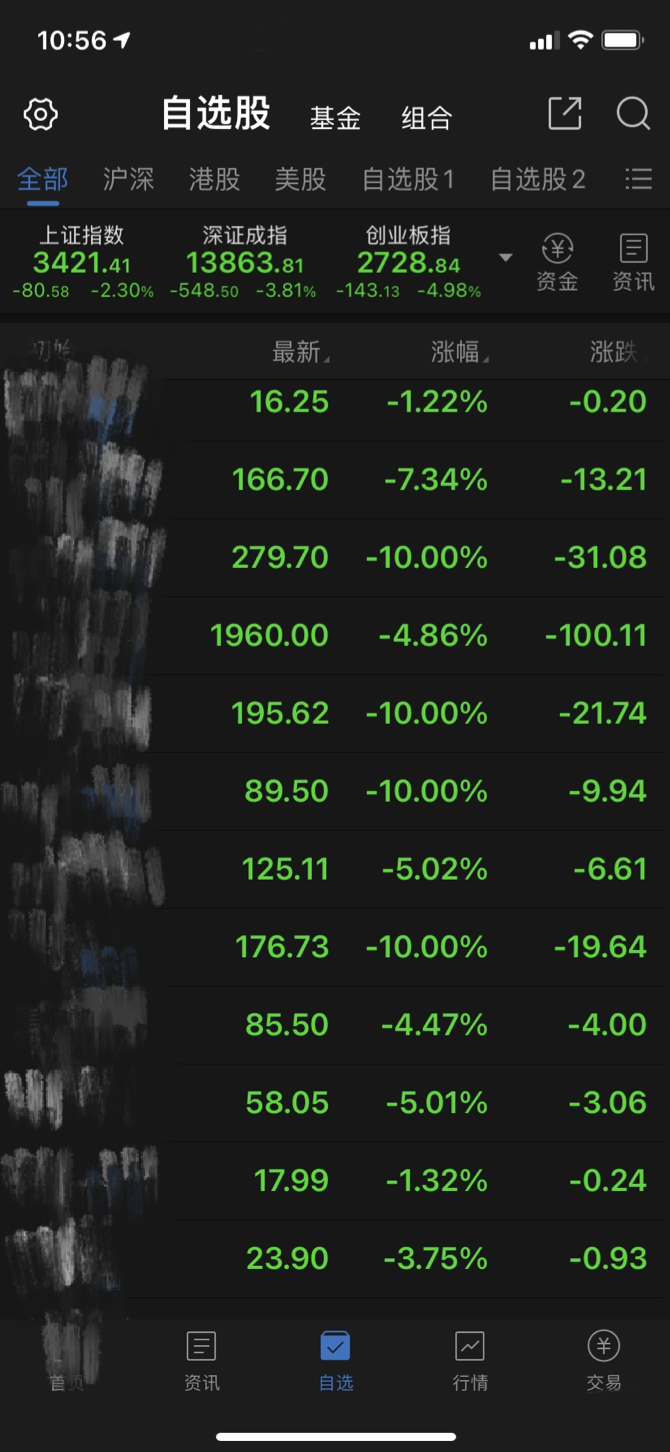Show the 自选股1 group
670x1452 pixels.
[x=408, y=179]
